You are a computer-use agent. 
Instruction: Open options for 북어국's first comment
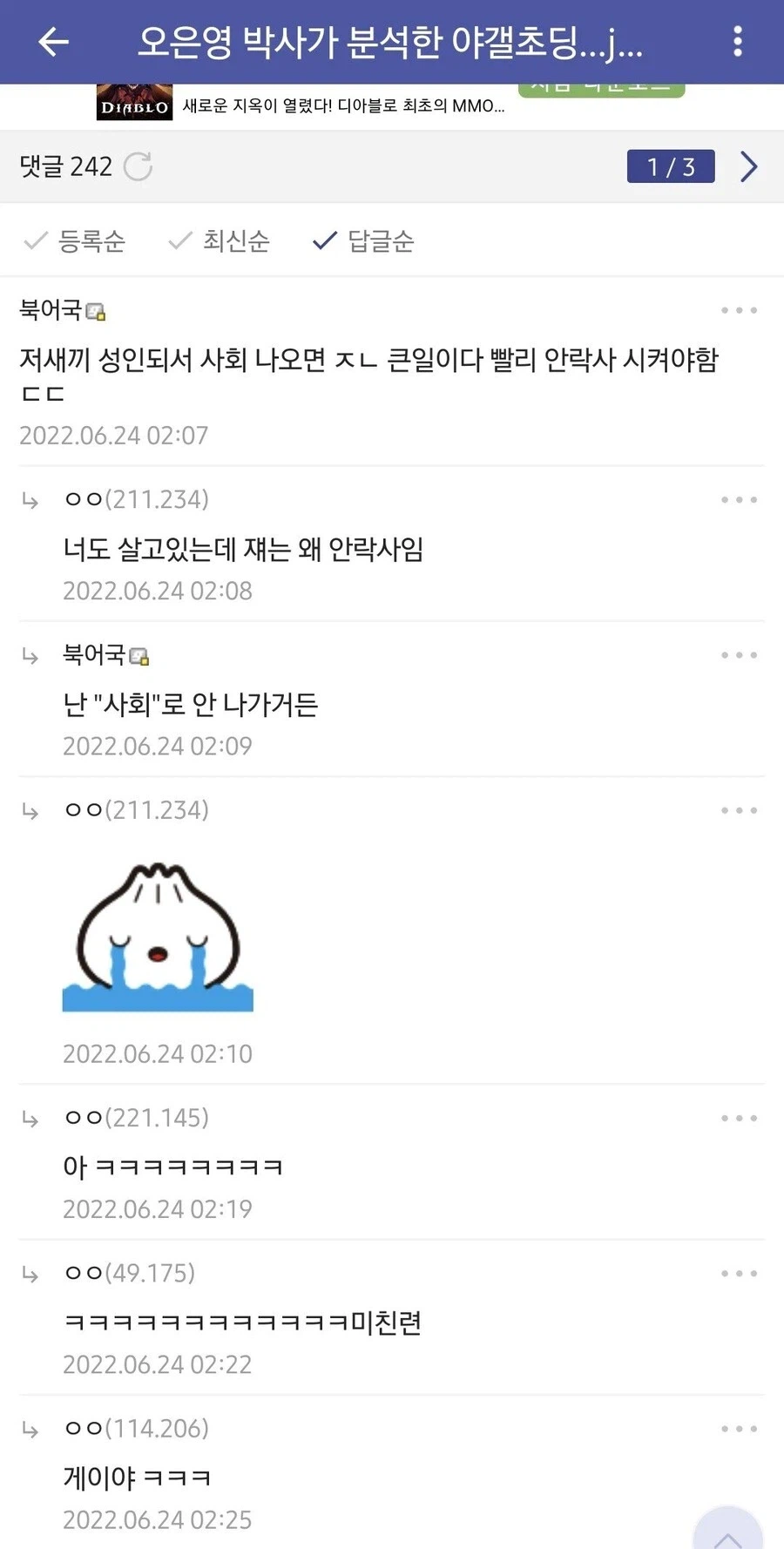click(x=737, y=310)
